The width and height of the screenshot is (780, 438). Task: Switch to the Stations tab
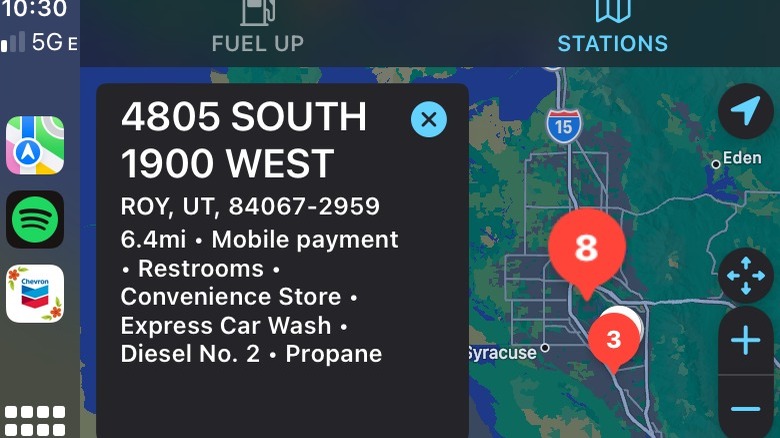(x=612, y=28)
